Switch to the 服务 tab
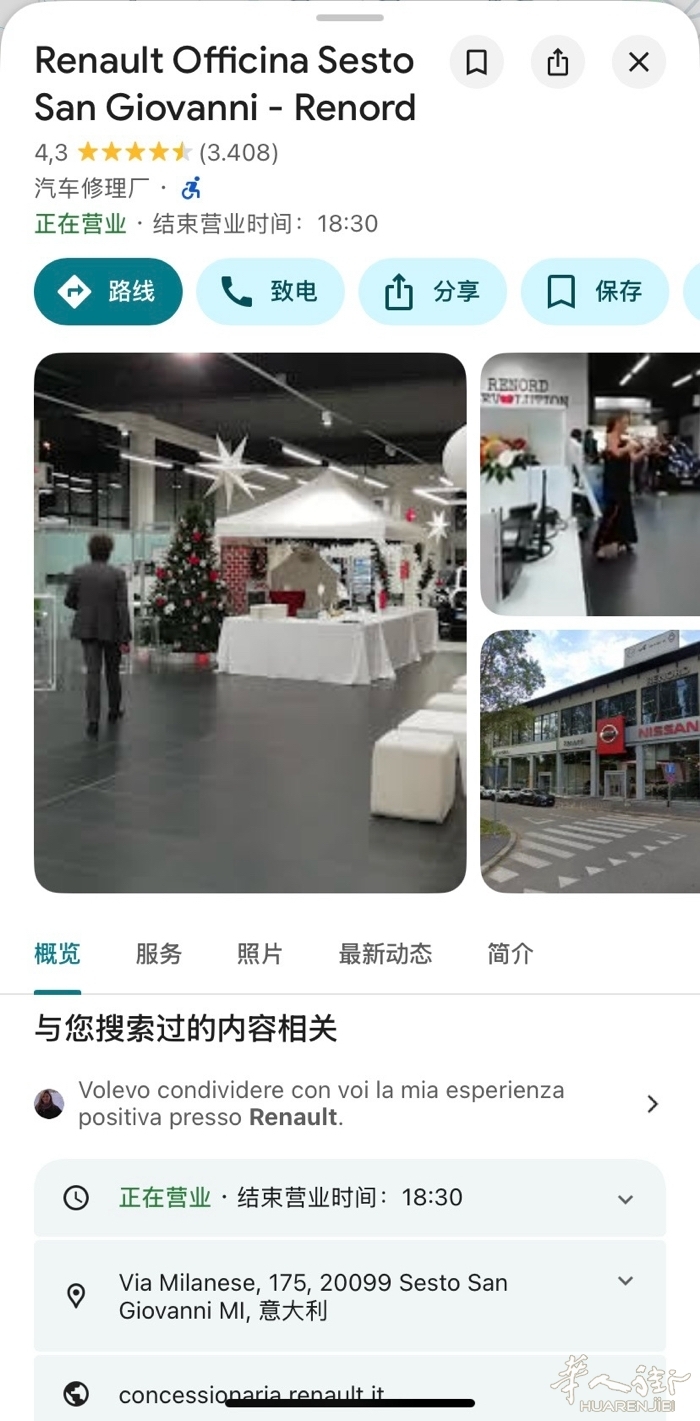700x1421 pixels. (159, 954)
